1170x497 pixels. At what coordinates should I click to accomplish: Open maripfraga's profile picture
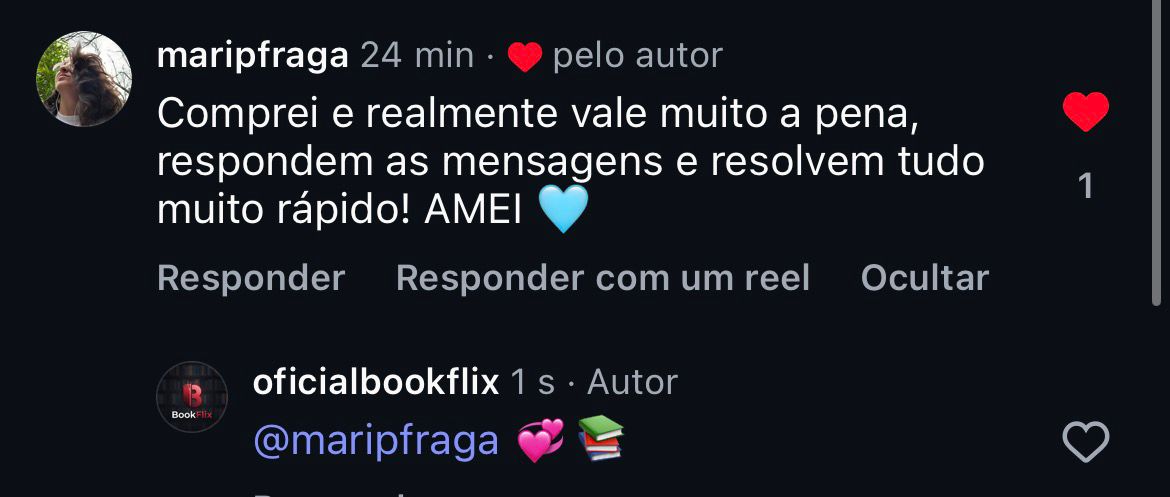84,79
